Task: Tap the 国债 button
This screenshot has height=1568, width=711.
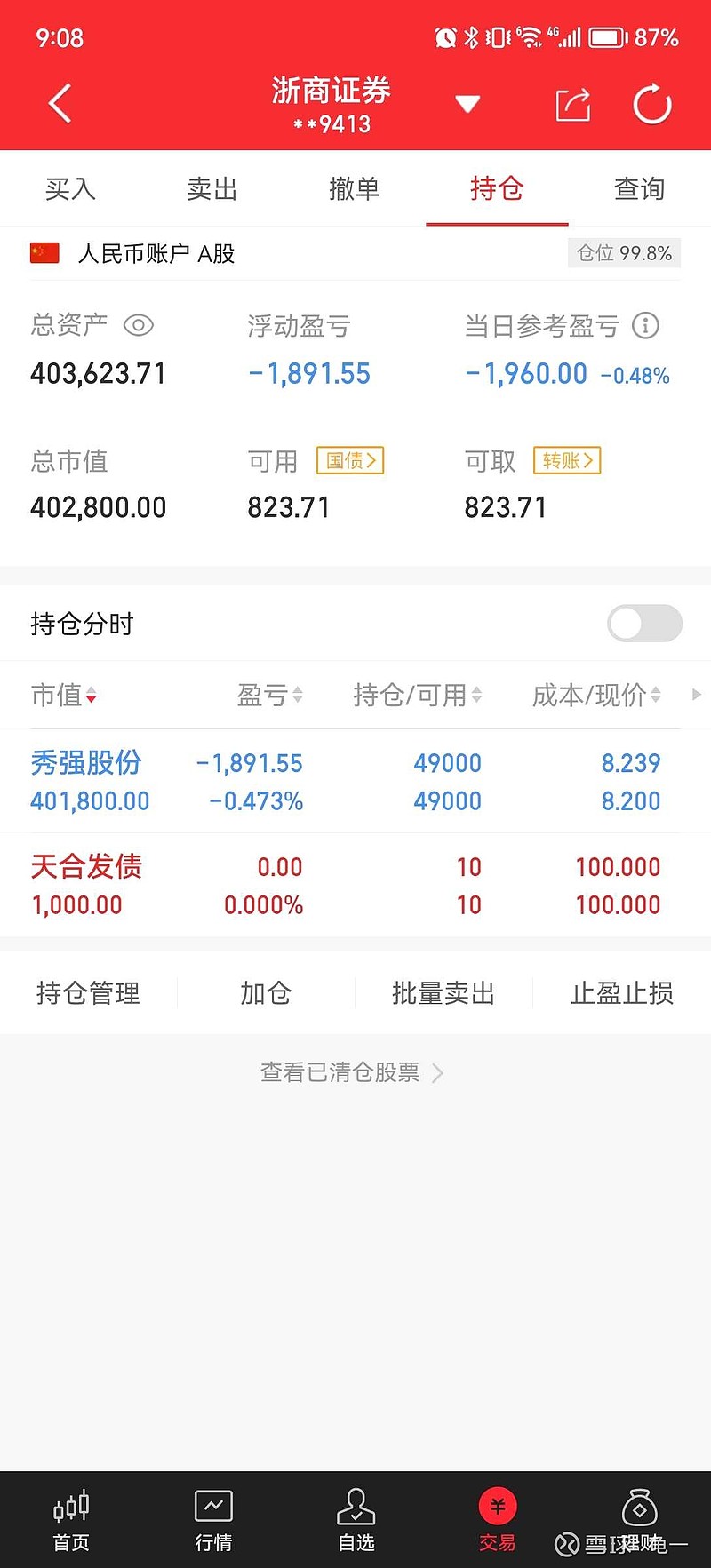Action: click(x=350, y=460)
